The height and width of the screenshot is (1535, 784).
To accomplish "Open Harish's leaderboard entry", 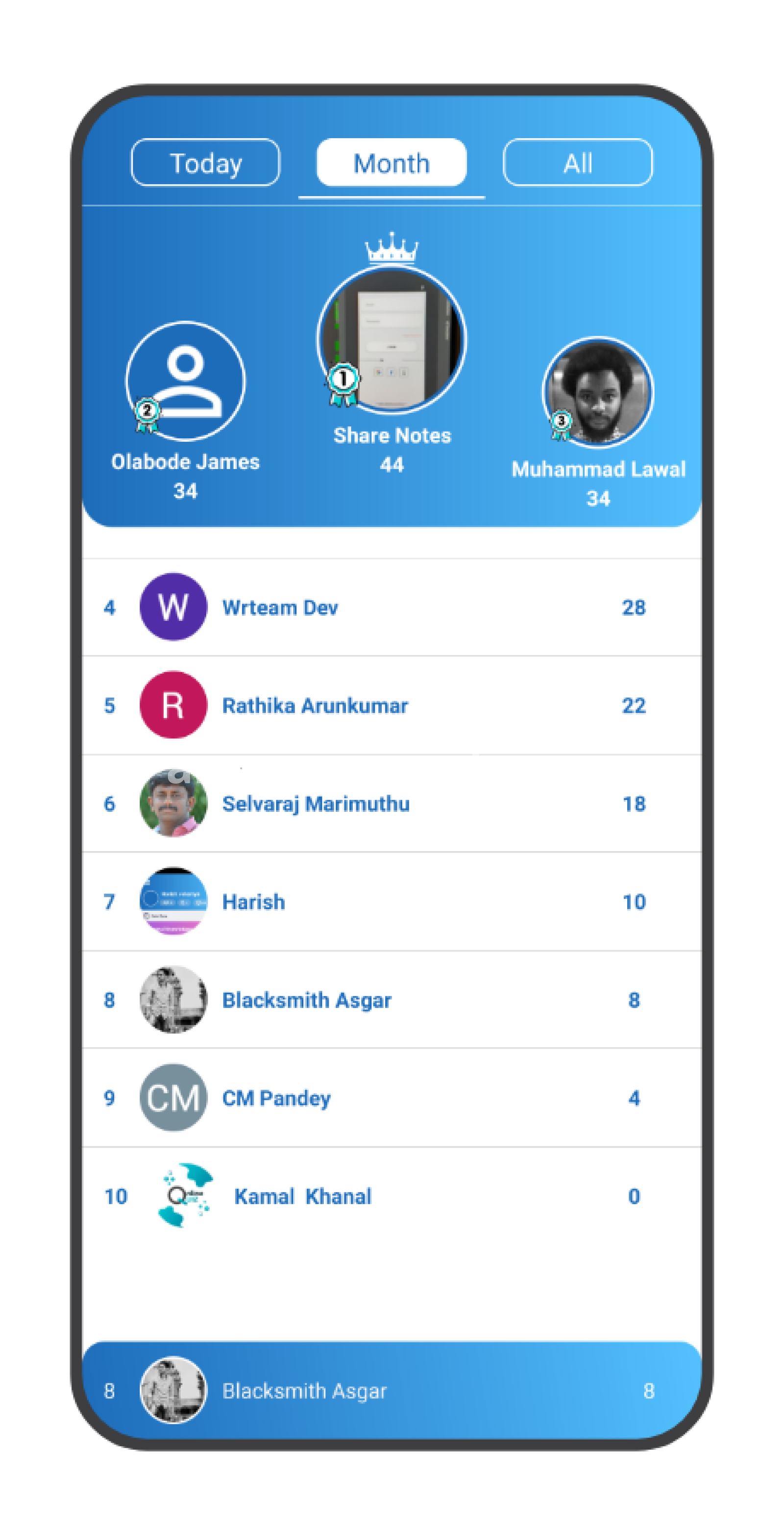I will 392,902.
